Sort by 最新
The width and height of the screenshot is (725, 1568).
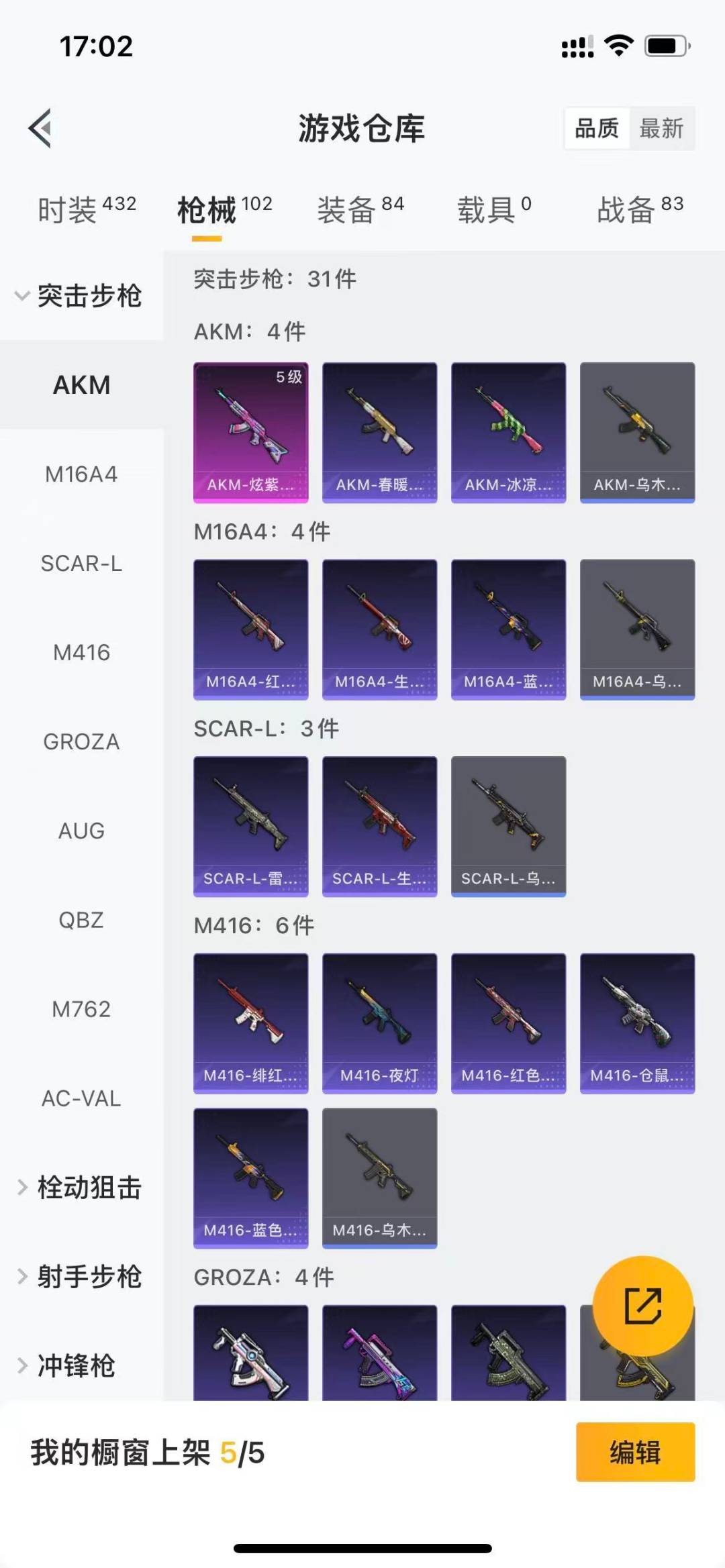pos(661,128)
